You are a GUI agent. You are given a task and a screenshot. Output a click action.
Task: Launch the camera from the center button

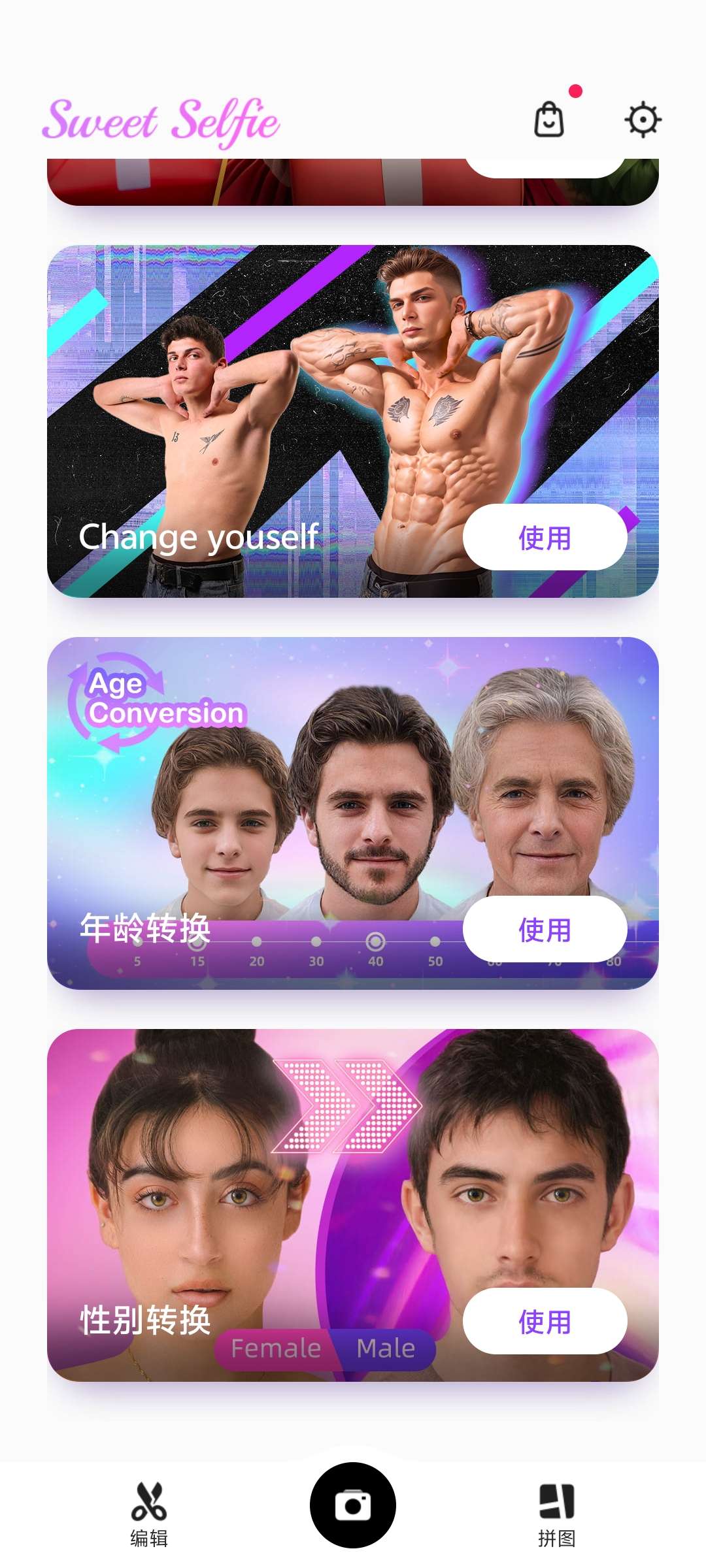pos(353,1505)
